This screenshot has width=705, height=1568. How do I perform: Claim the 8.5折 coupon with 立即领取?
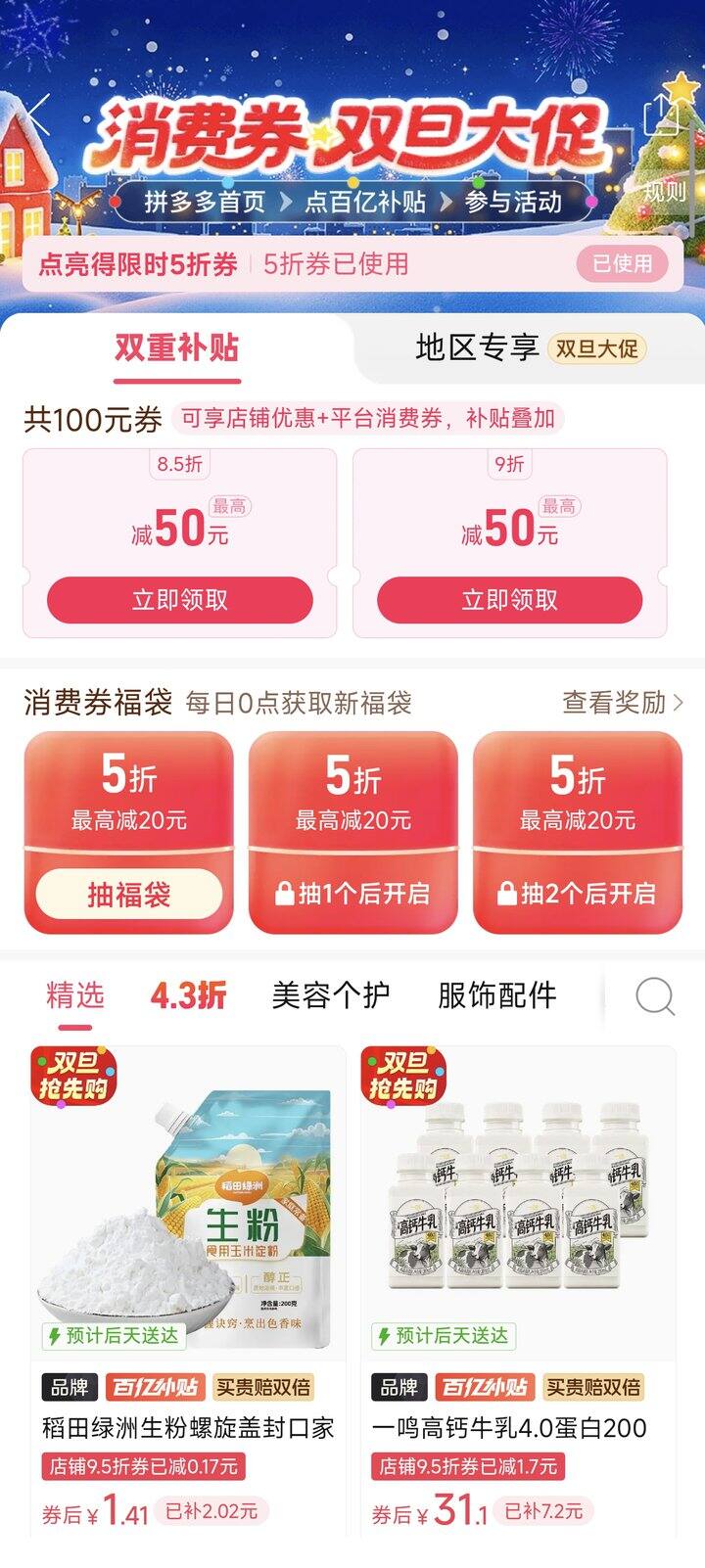click(x=180, y=600)
